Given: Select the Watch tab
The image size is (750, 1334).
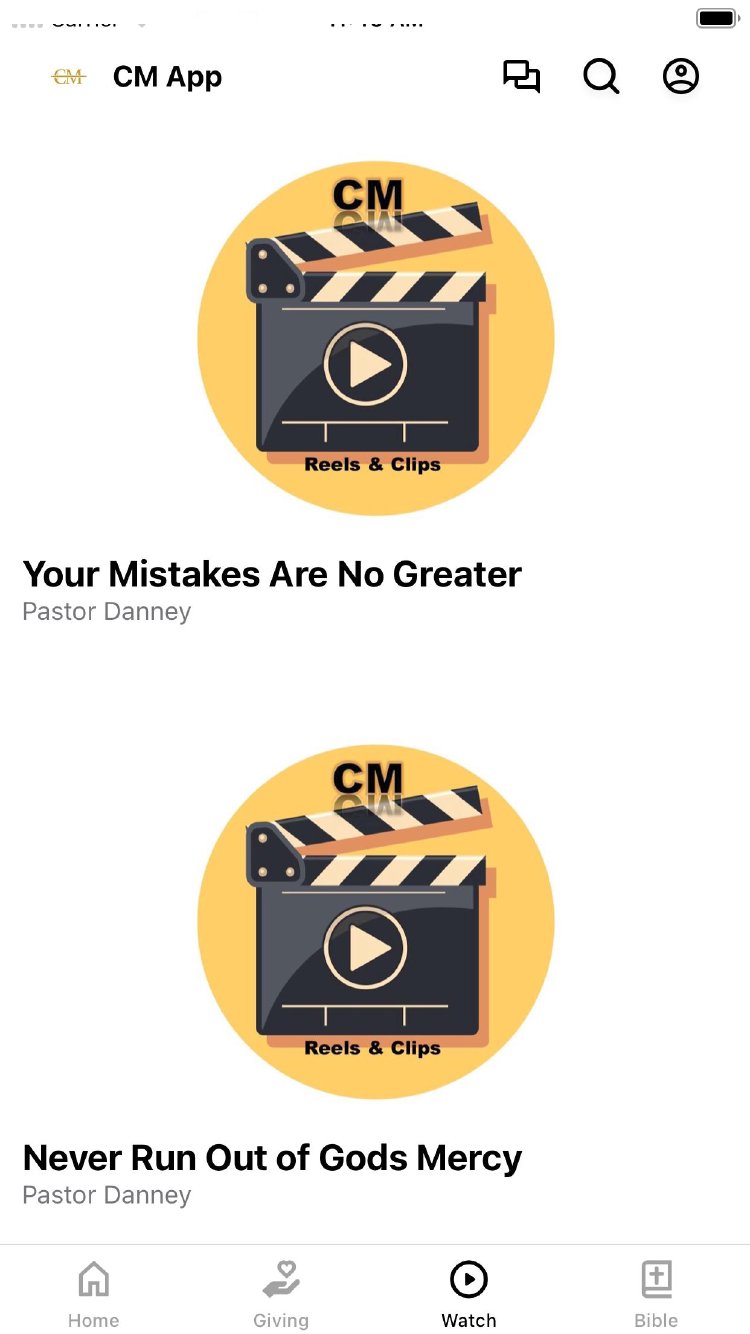Looking at the screenshot, I should tap(468, 1293).
